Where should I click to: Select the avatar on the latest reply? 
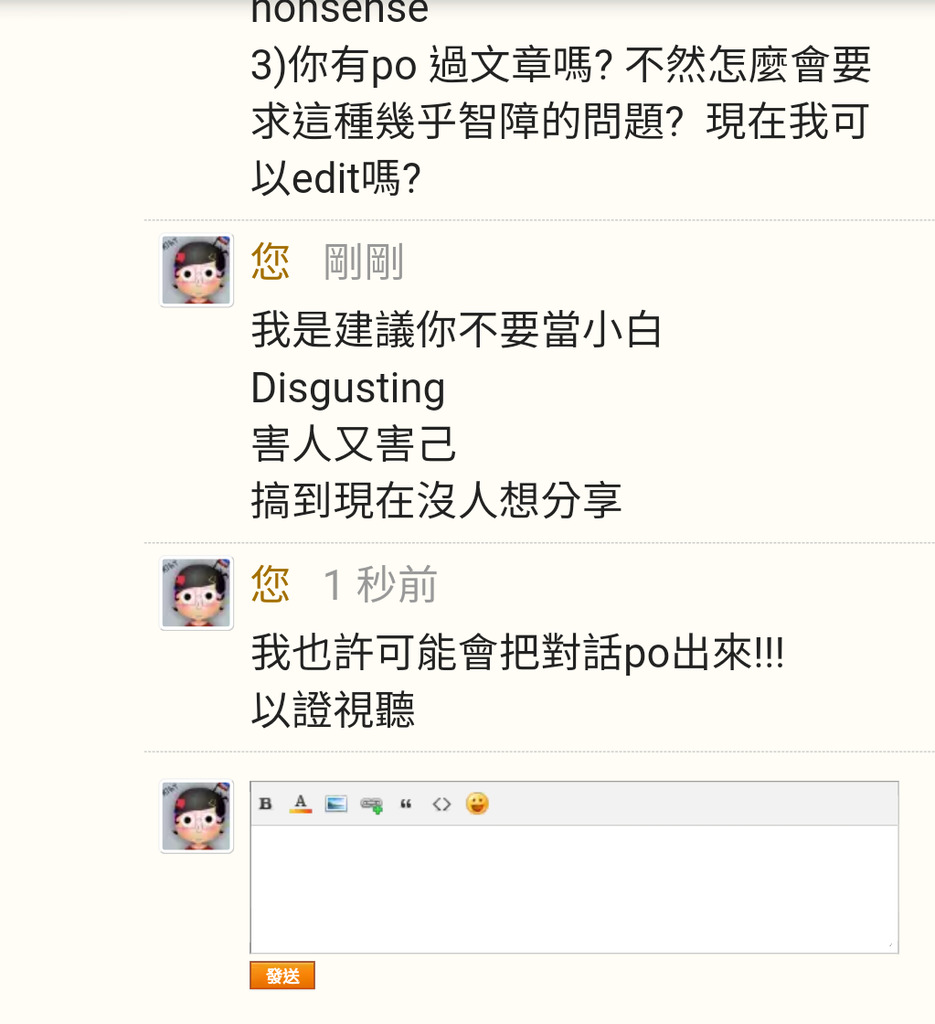pos(196,593)
